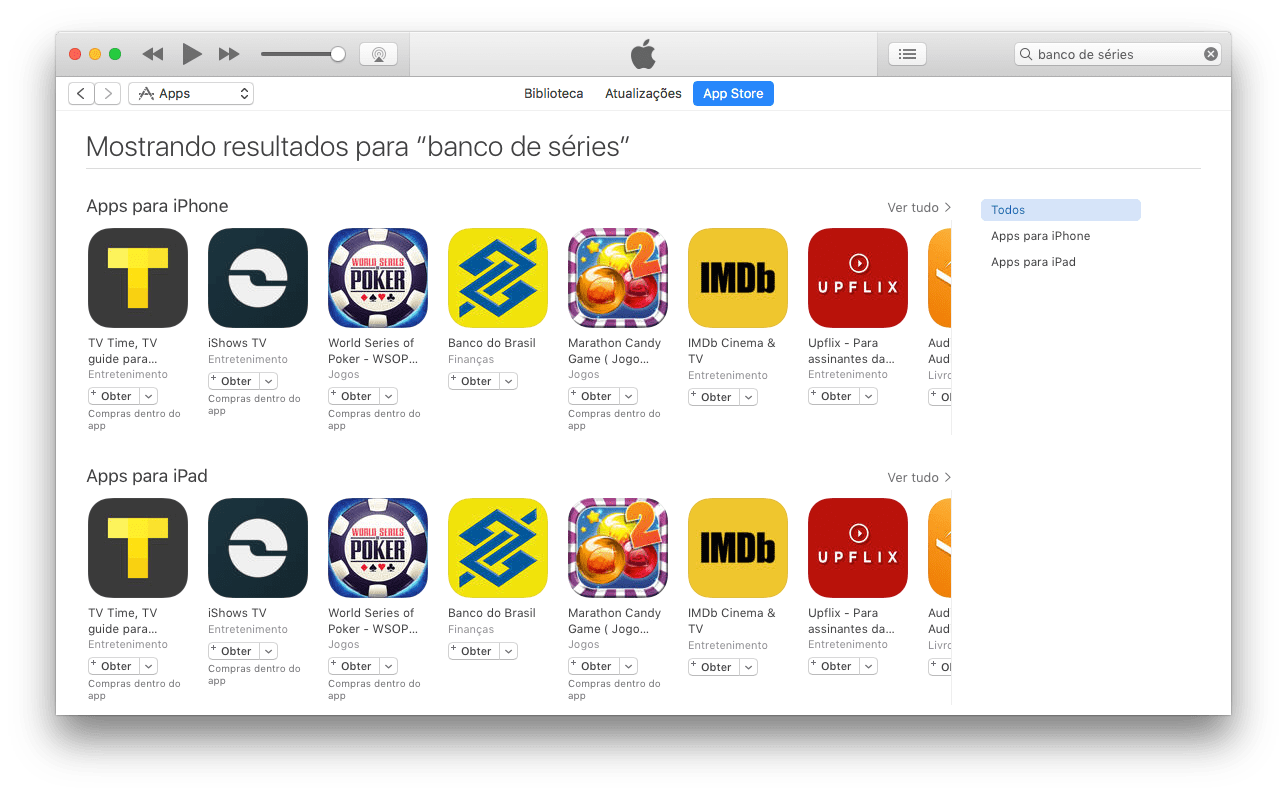Filter results by Apps para iPhone
The width and height of the screenshot is (1287, 795).
click(x=1040, y=236)
